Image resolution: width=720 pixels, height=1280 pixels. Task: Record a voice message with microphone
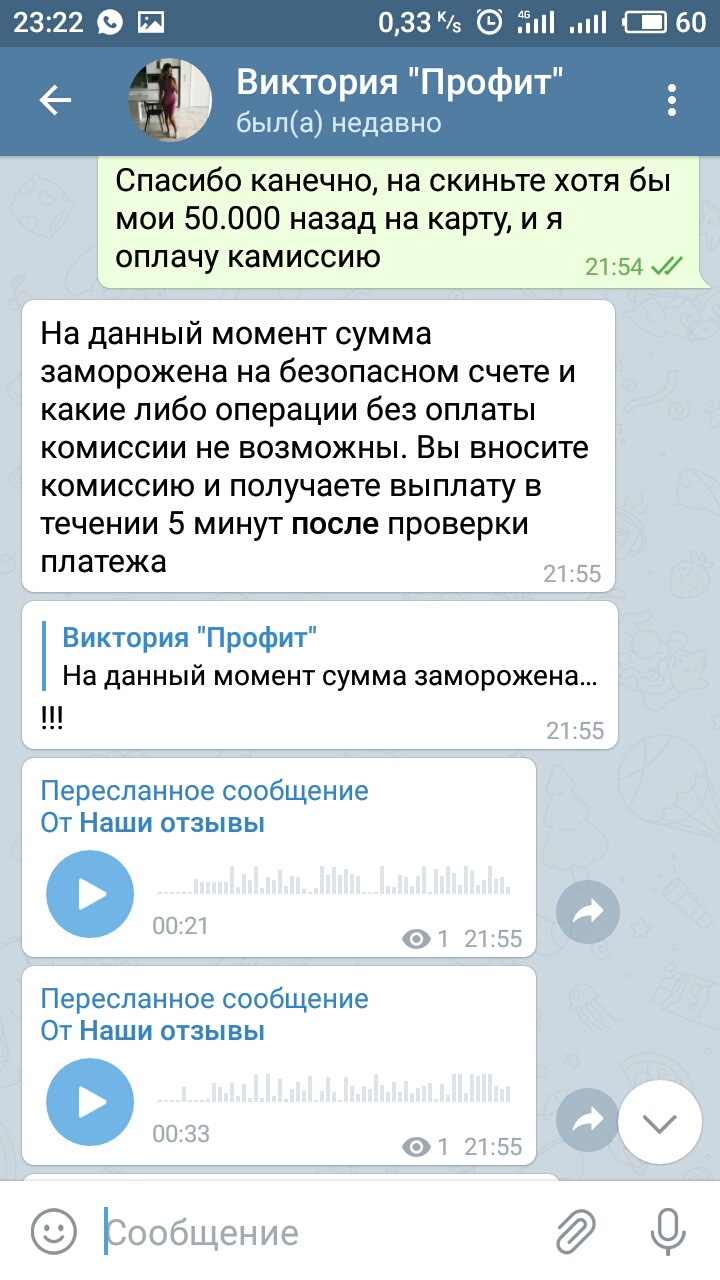(x=667, y=1231)
